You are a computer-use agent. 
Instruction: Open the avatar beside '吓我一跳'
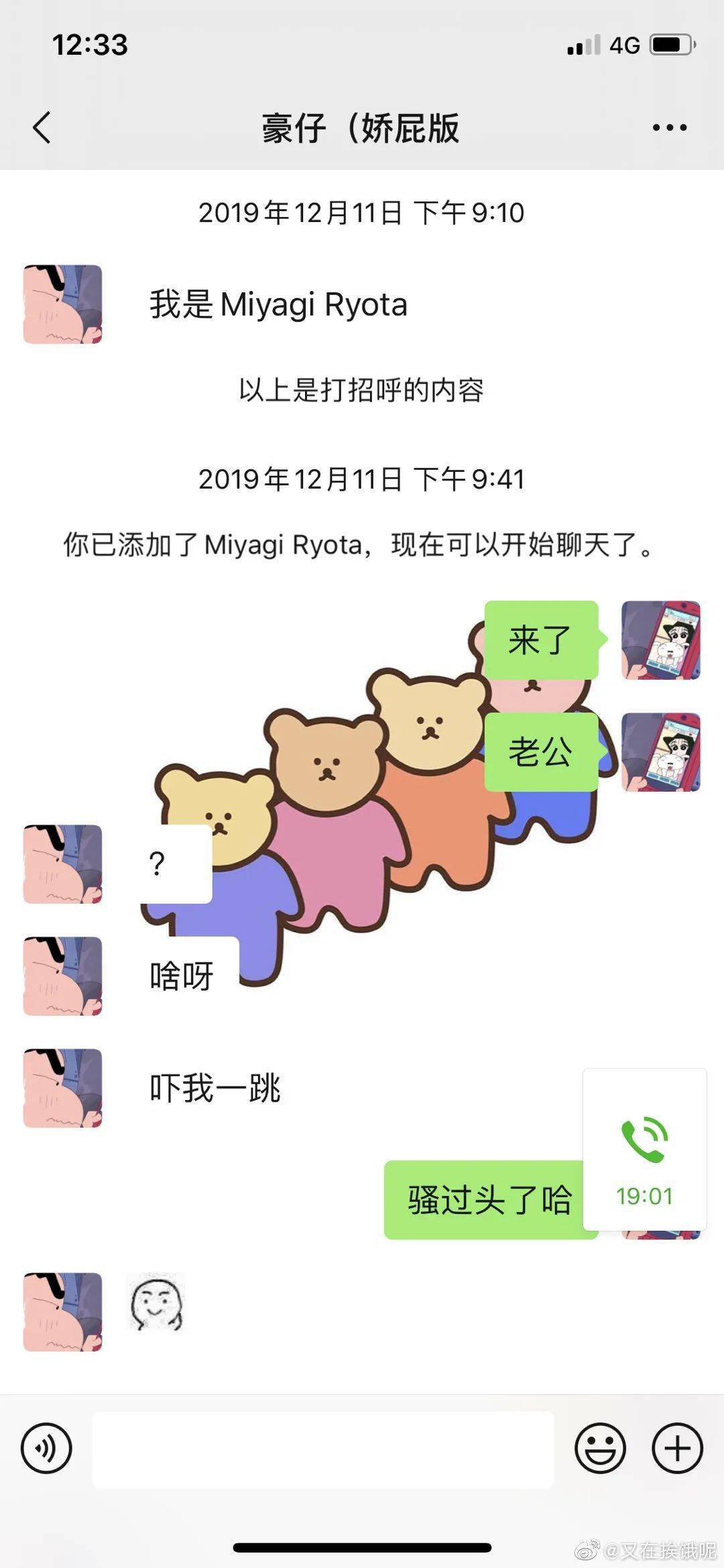63,1087
